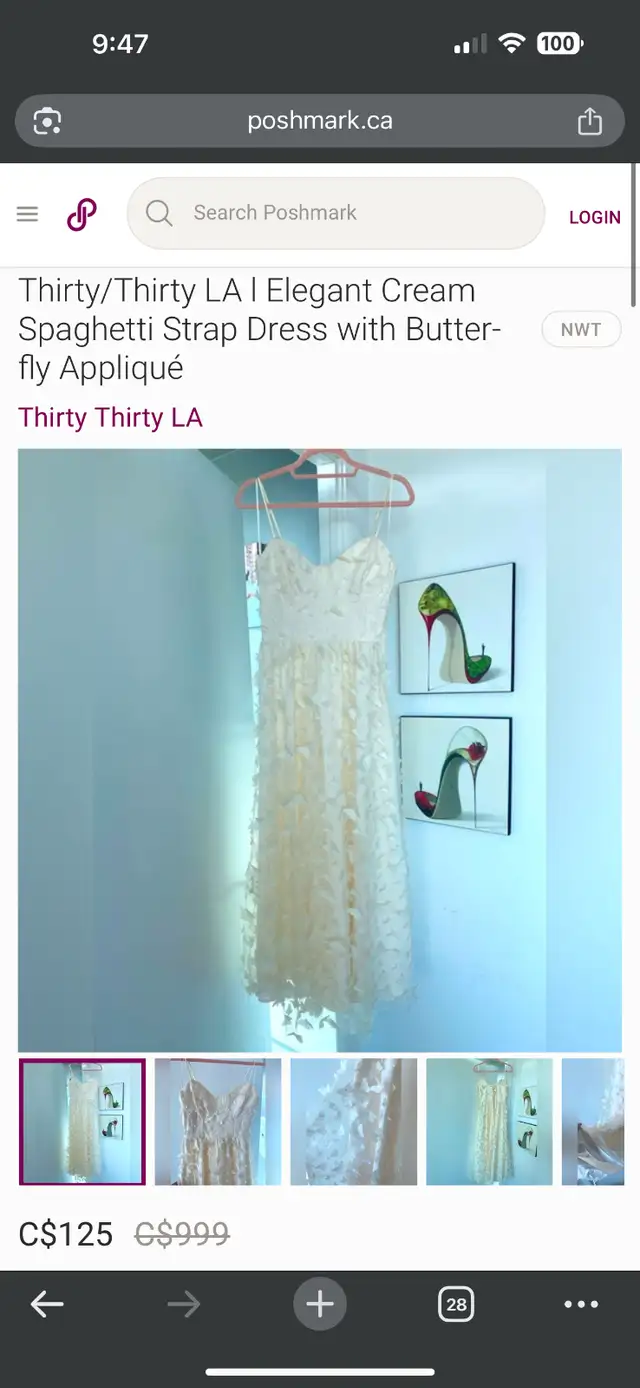Select the third close-up appliqué thumbnail

[x=354, y=1122]
